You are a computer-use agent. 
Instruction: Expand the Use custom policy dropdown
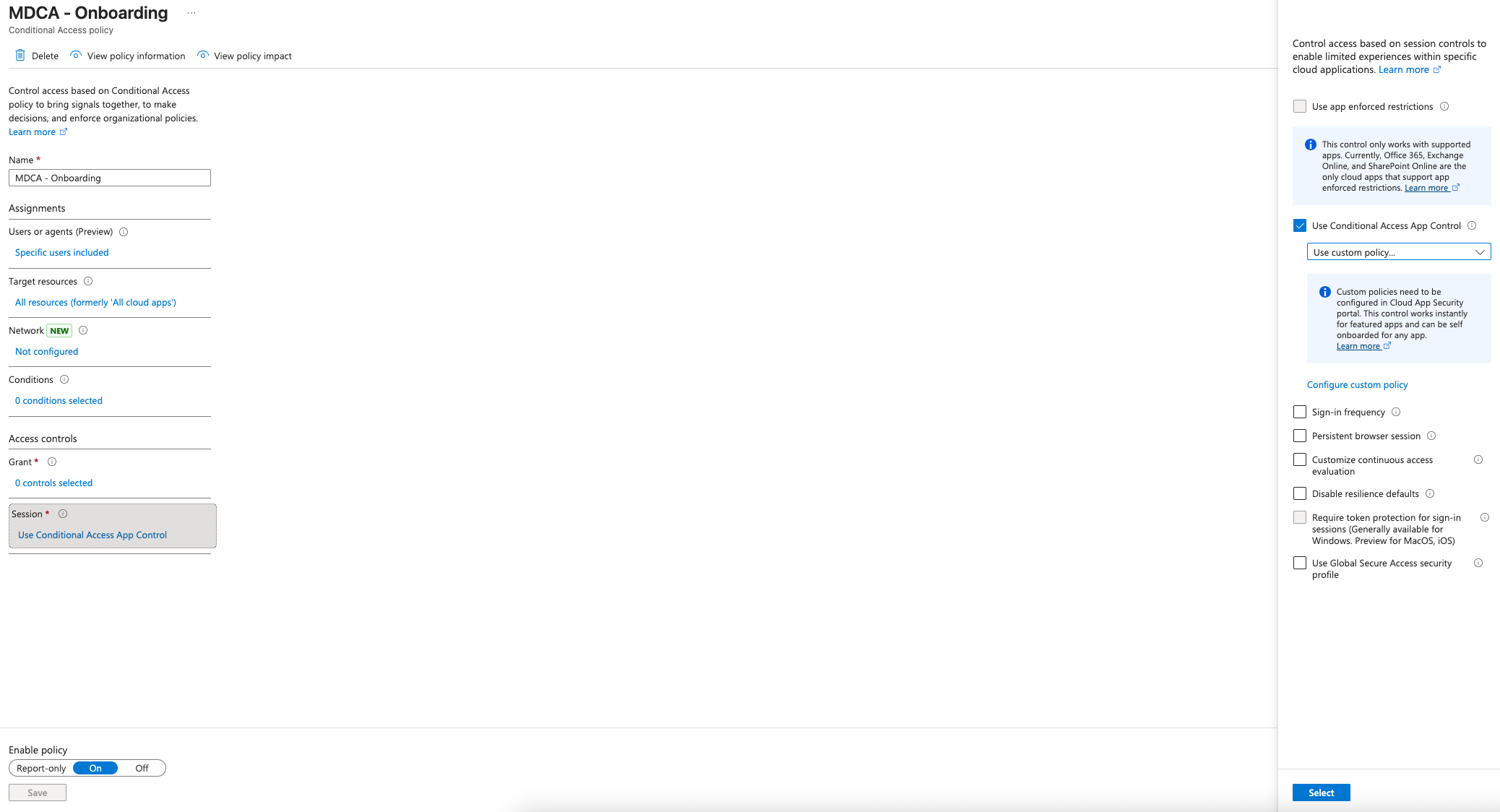1398,252
